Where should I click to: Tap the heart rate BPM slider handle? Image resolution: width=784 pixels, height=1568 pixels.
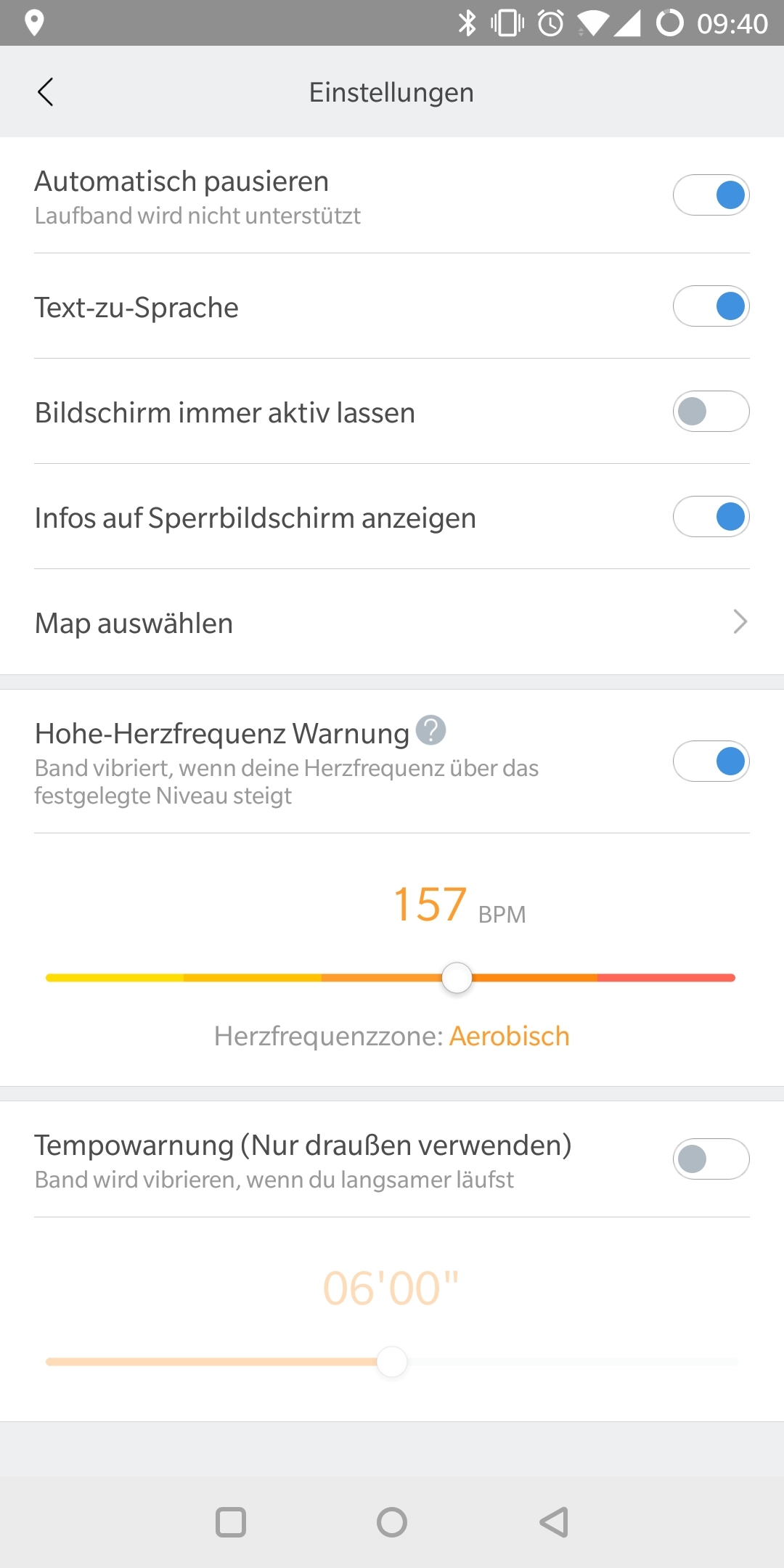[457, 978]
